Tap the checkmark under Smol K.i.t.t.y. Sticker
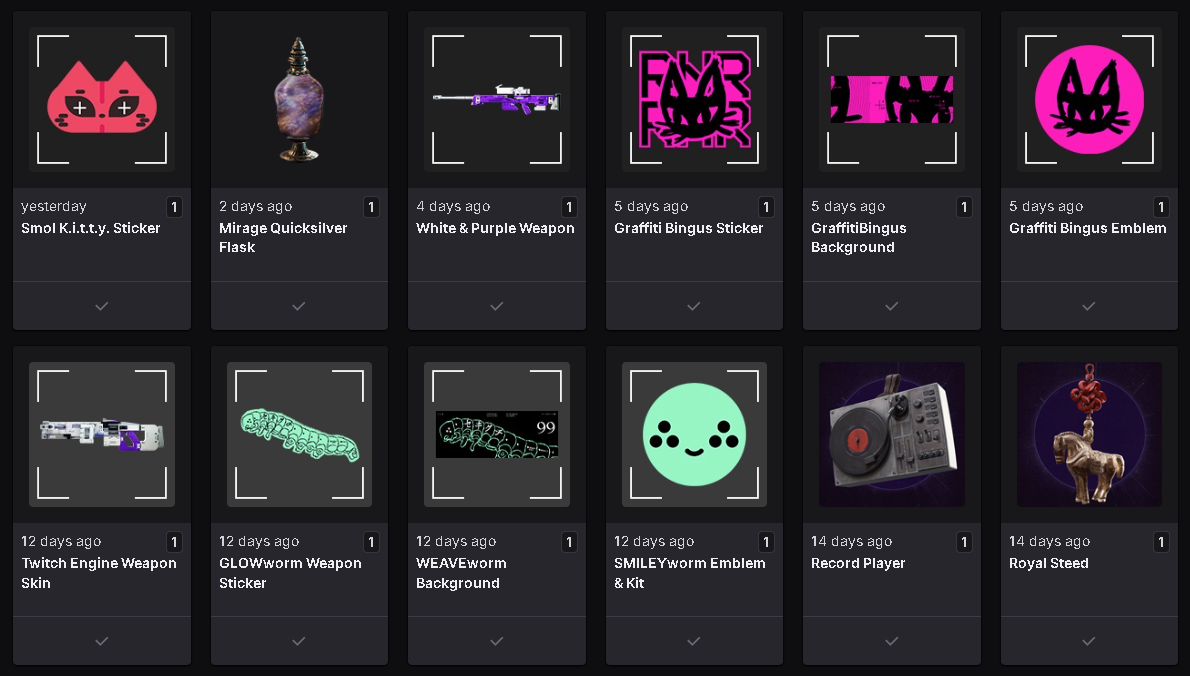This screenshot has height=676, width=1190. click(x=101, y=306)
